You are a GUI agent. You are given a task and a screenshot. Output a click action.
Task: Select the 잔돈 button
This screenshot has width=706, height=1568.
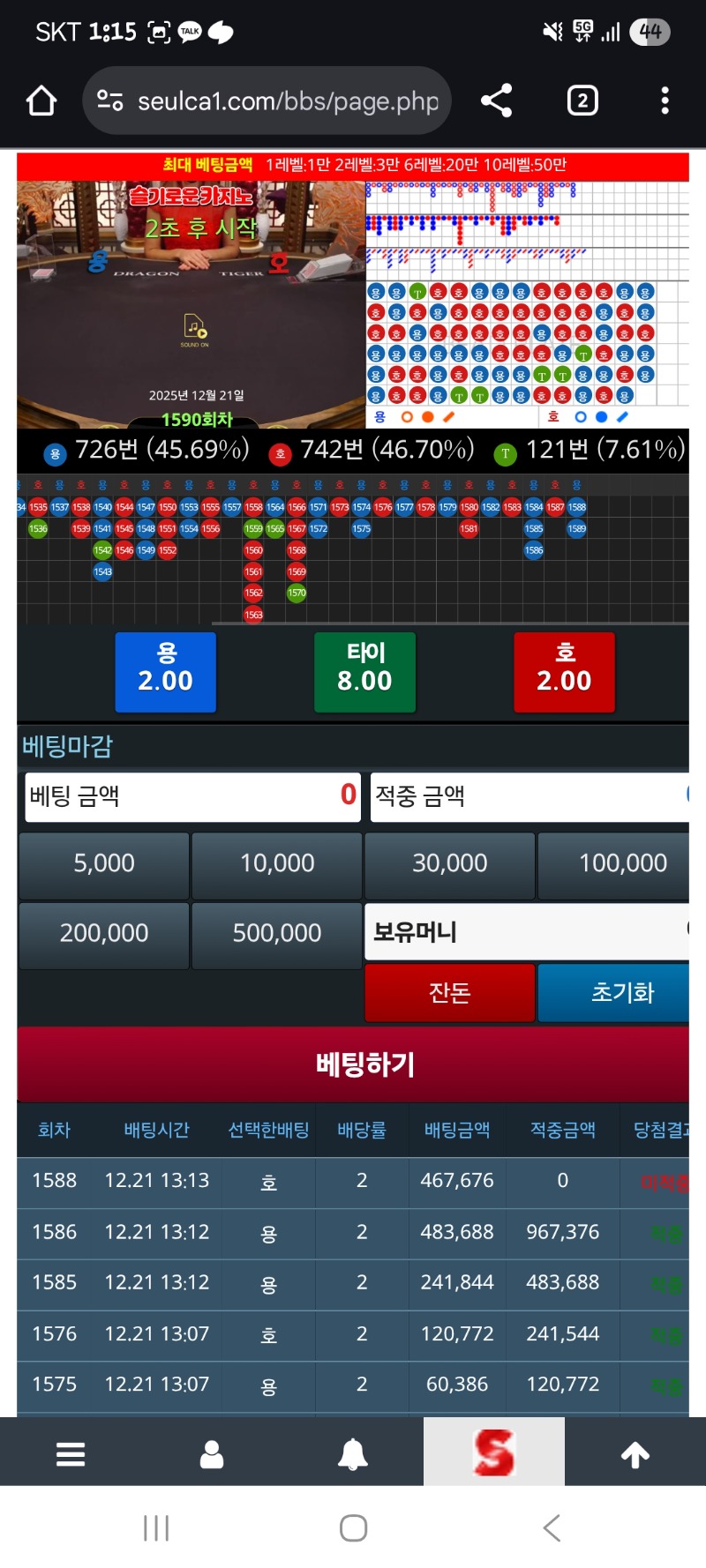point(449,992)
